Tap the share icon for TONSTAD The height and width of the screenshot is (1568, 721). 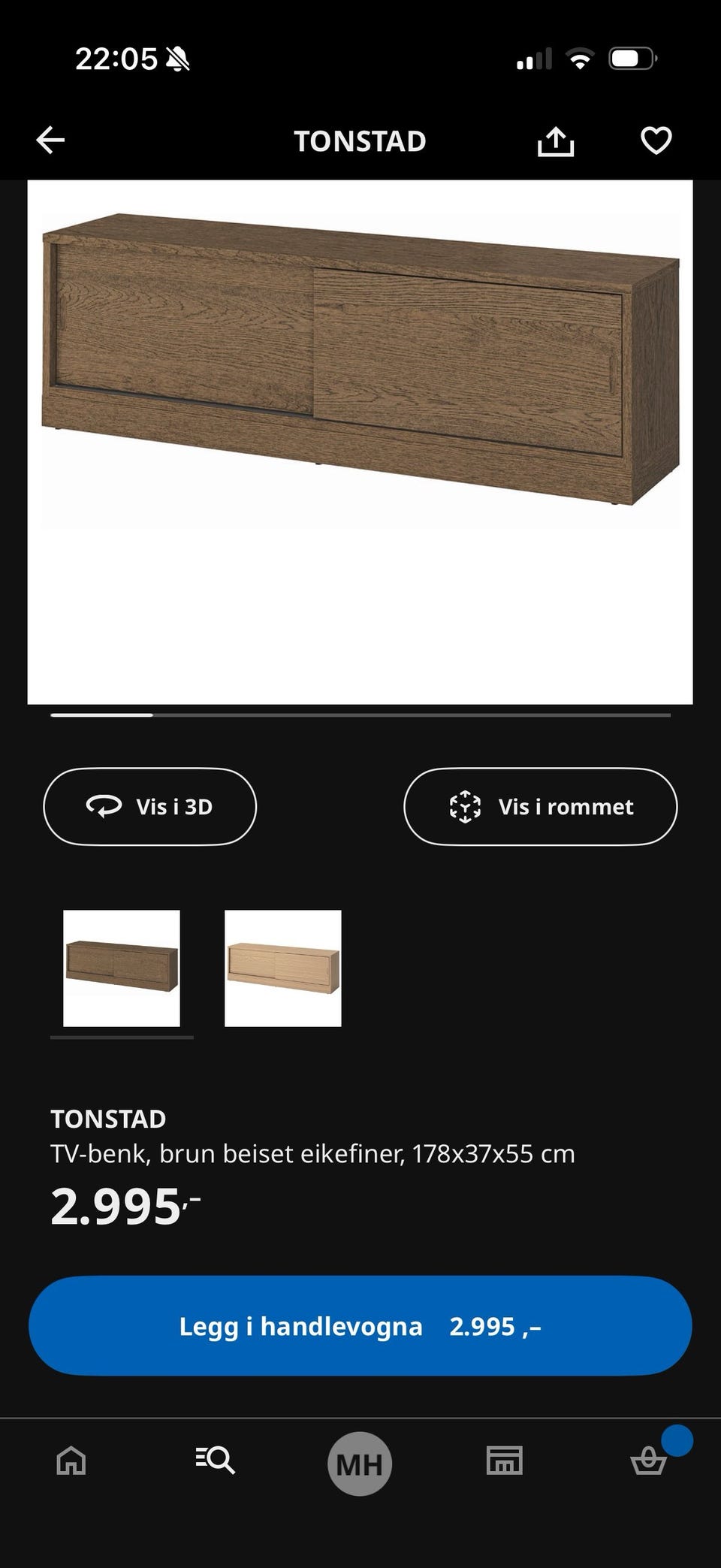[555, 140]
